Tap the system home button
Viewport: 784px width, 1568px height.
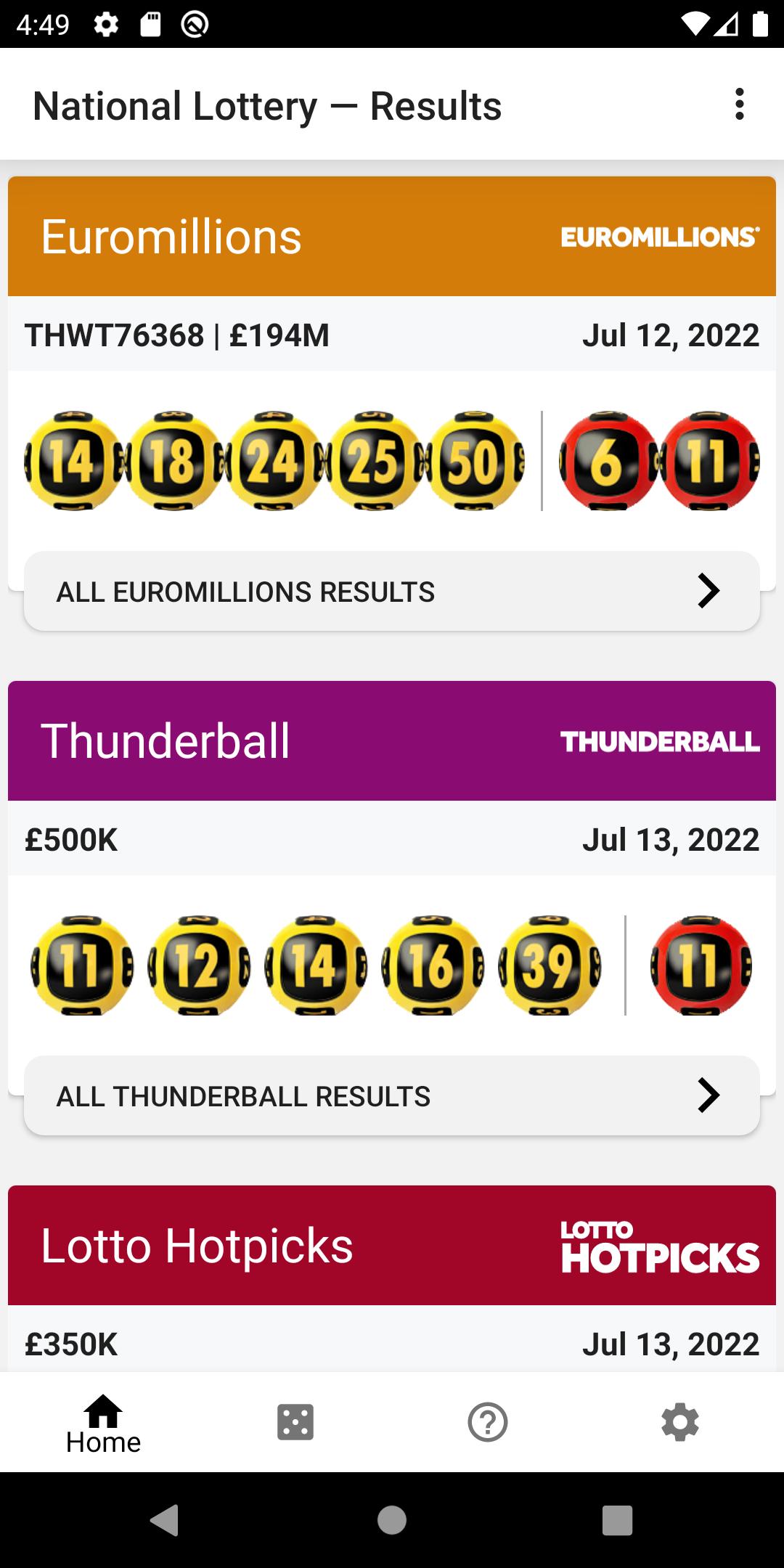pyautogui.click(x=392, y=1519)
